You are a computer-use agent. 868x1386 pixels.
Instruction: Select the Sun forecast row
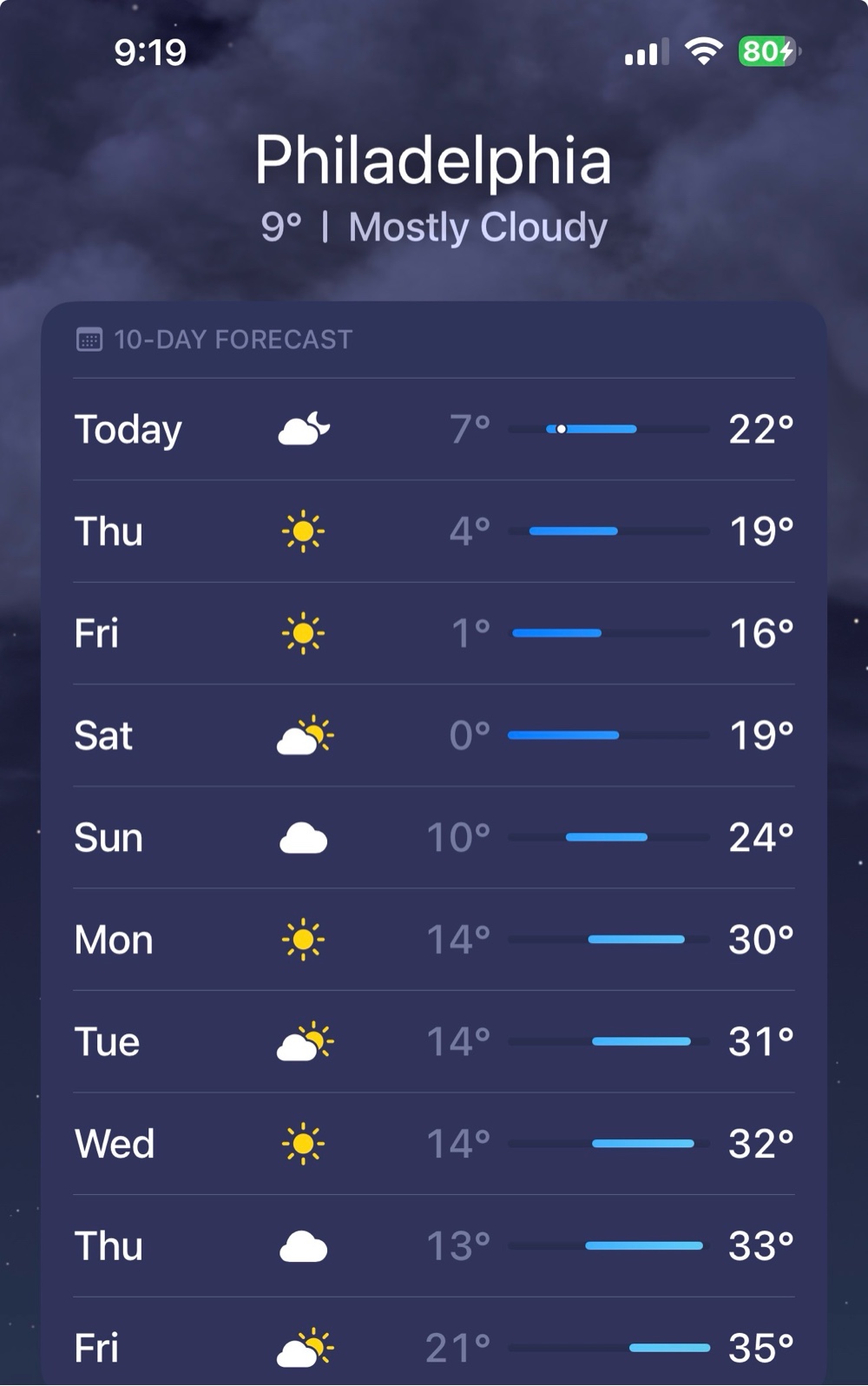pyautogui.click(x=434, y=837)
